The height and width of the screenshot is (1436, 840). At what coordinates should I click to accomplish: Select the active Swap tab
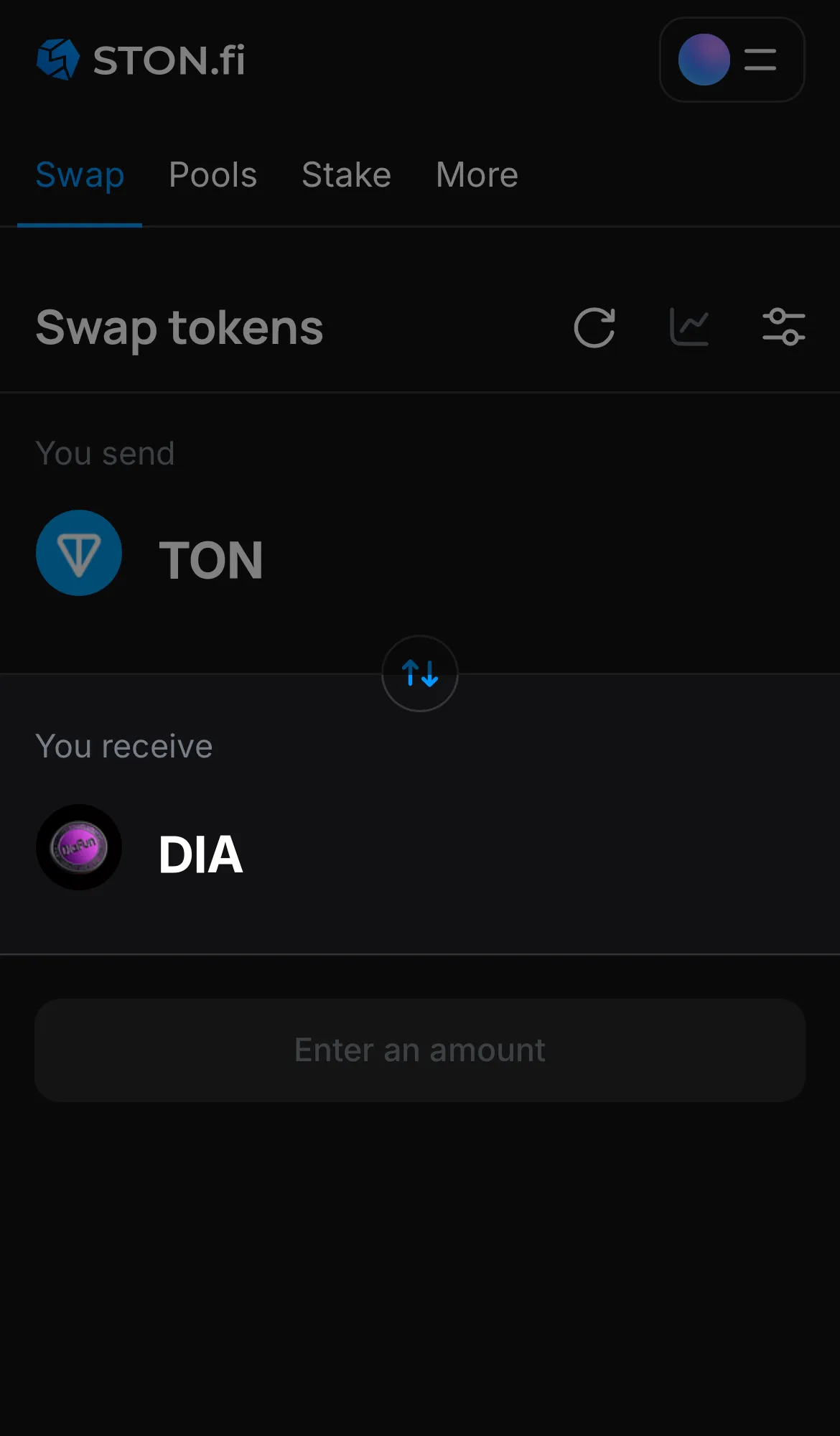click(x=80, y=174)
